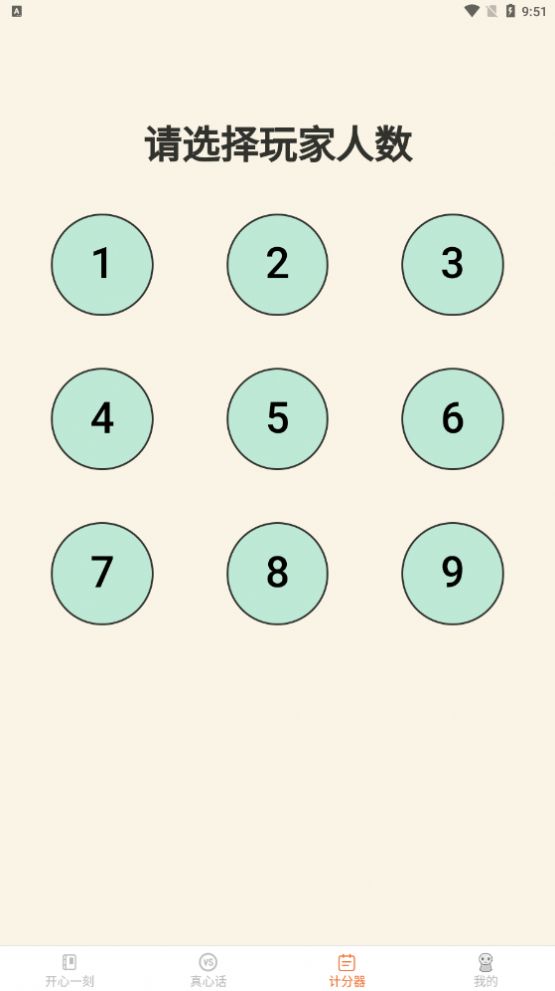Select 9 players
Image resolution: width=555 pixels, height=991 pixels.
453,573
